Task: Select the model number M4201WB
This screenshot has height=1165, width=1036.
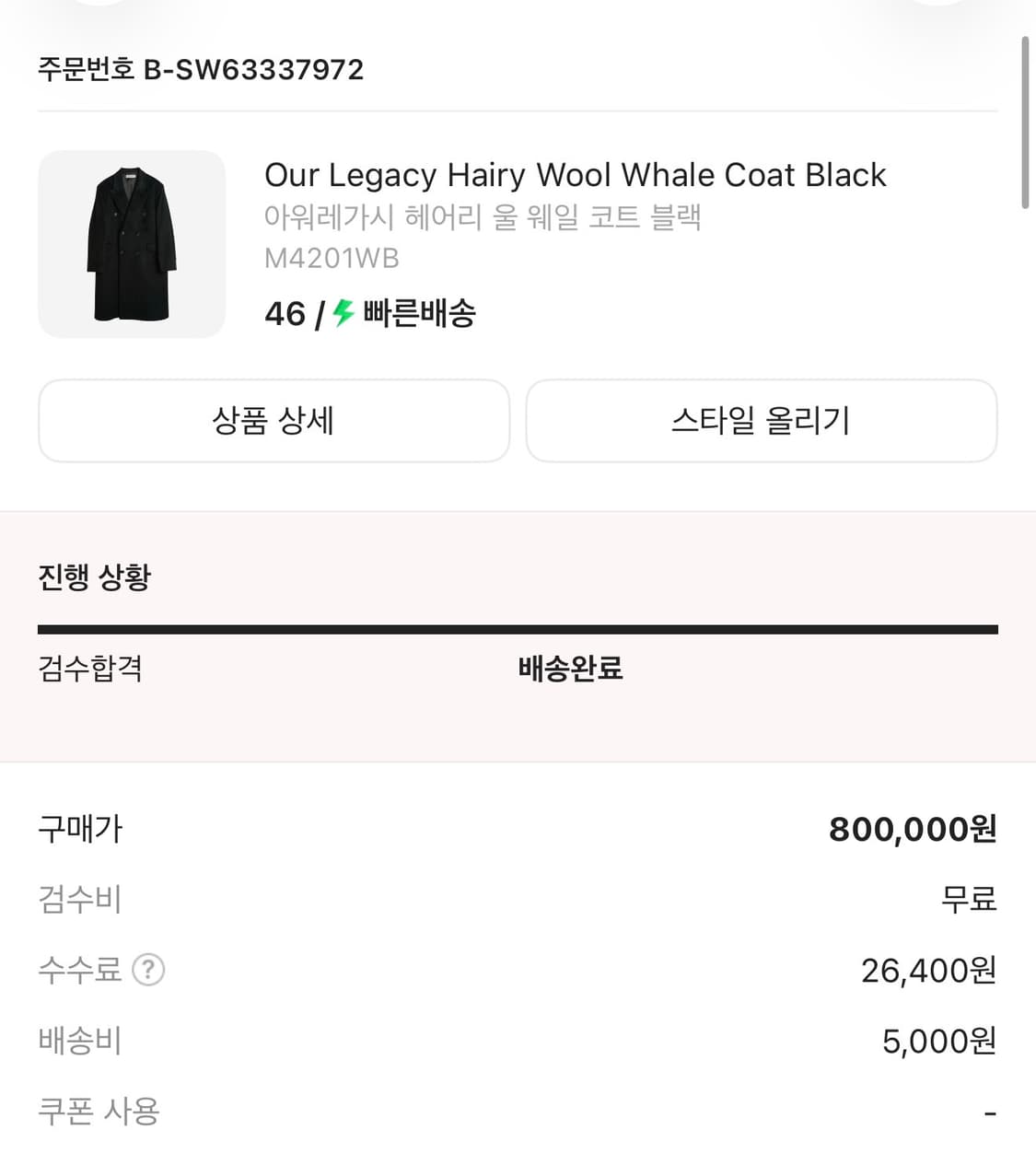Action: click(x=332, y=259)
